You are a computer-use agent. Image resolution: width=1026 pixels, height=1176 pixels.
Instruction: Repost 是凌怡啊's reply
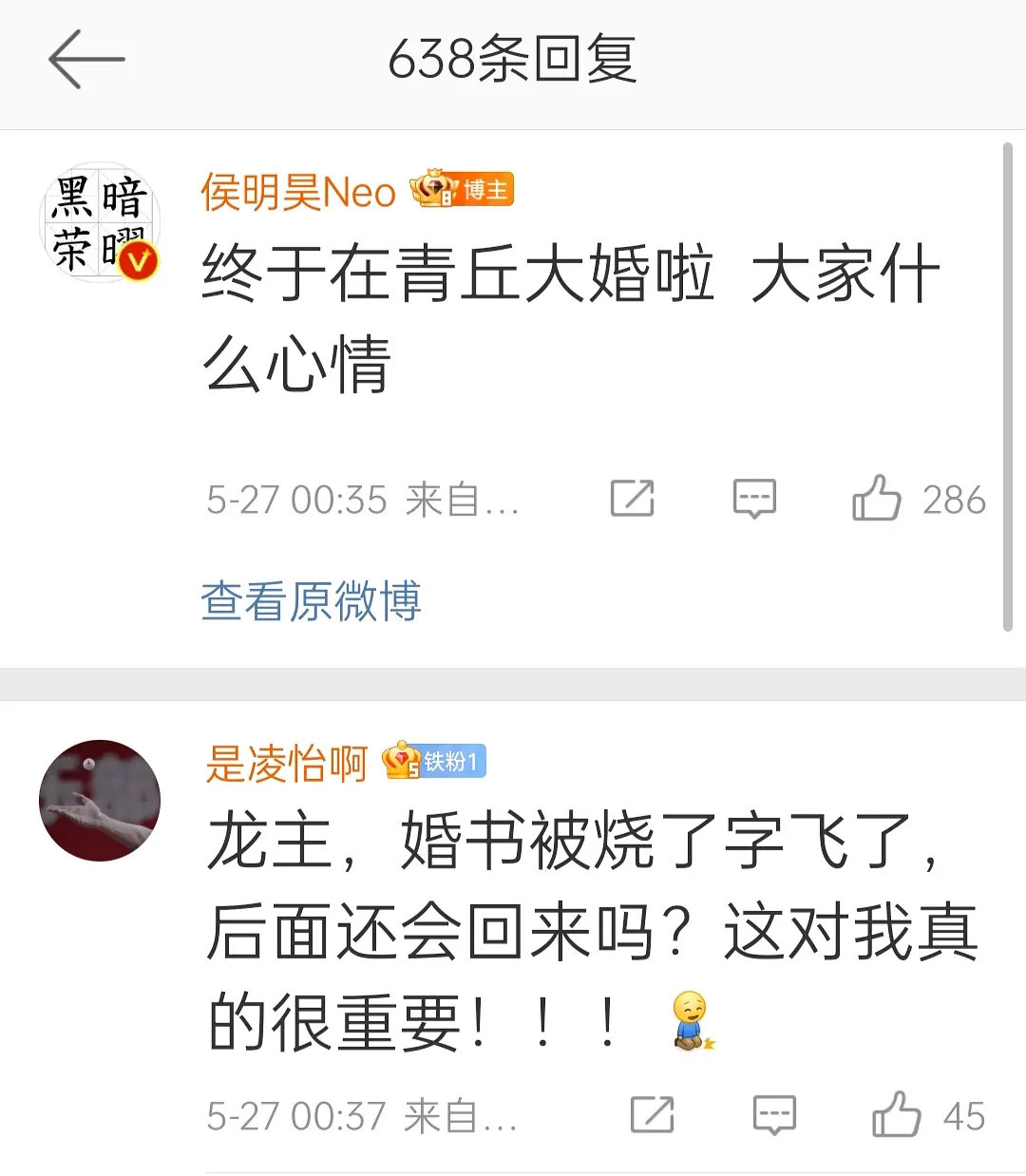click(x=652, y=1115)
